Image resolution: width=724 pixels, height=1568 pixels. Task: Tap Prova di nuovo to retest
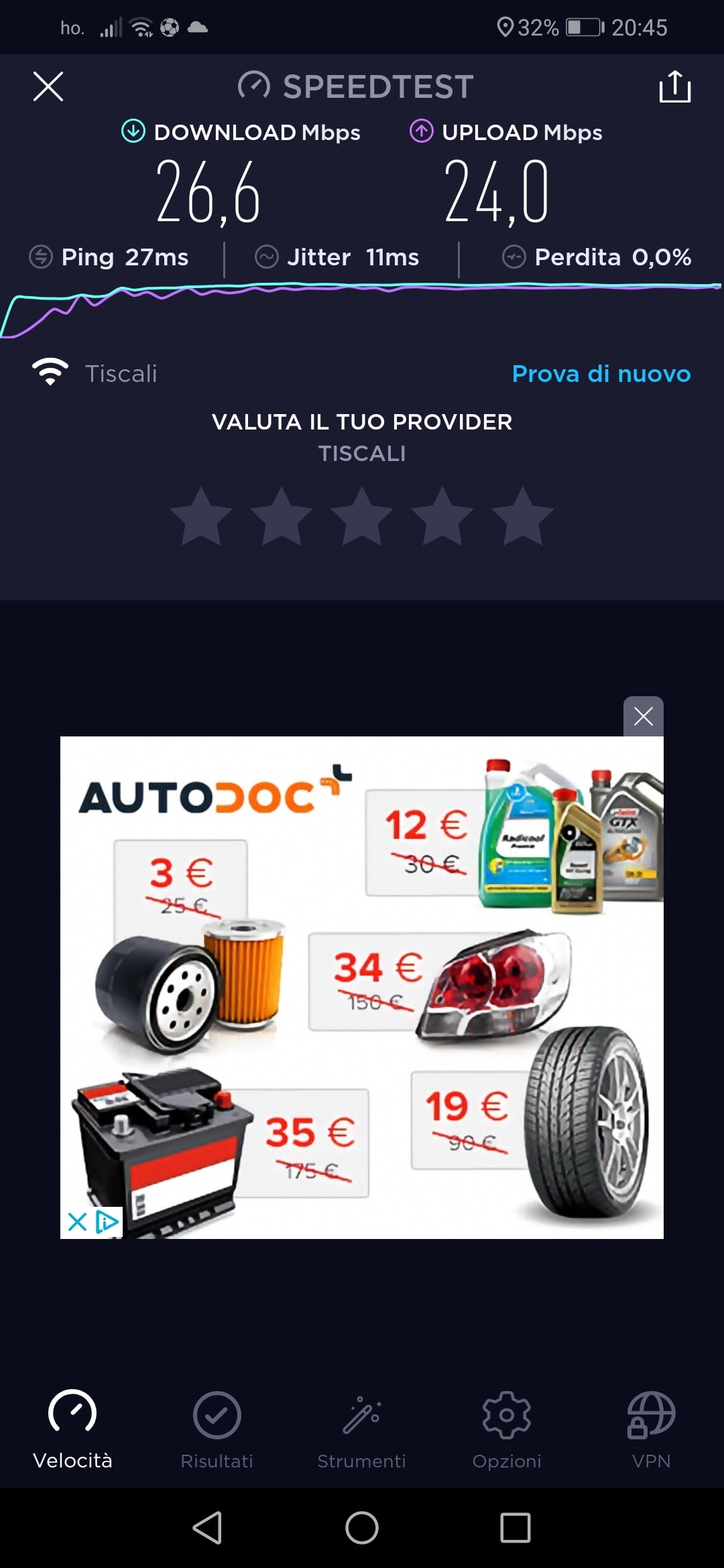coord(601,374)
